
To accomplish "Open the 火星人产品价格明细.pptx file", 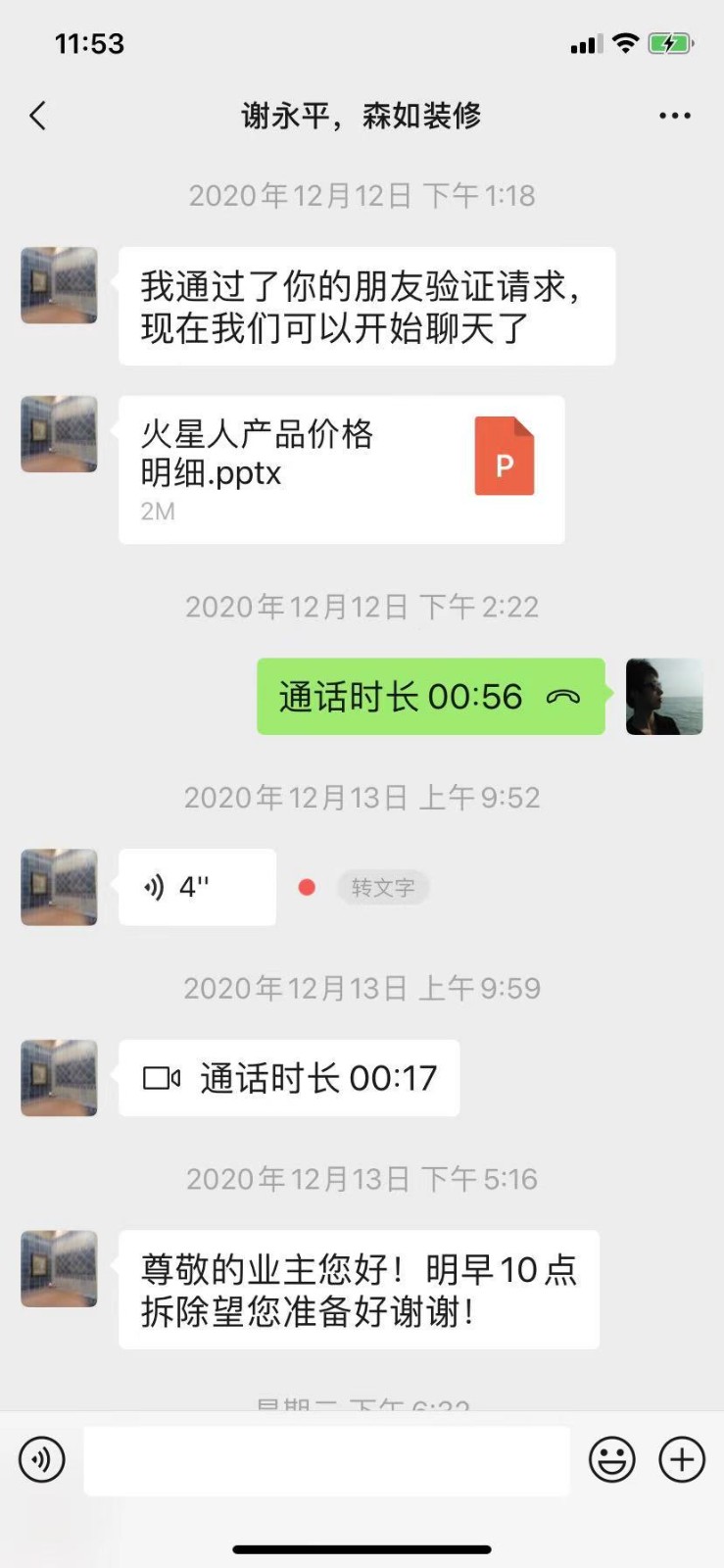I will coord(341,469).
